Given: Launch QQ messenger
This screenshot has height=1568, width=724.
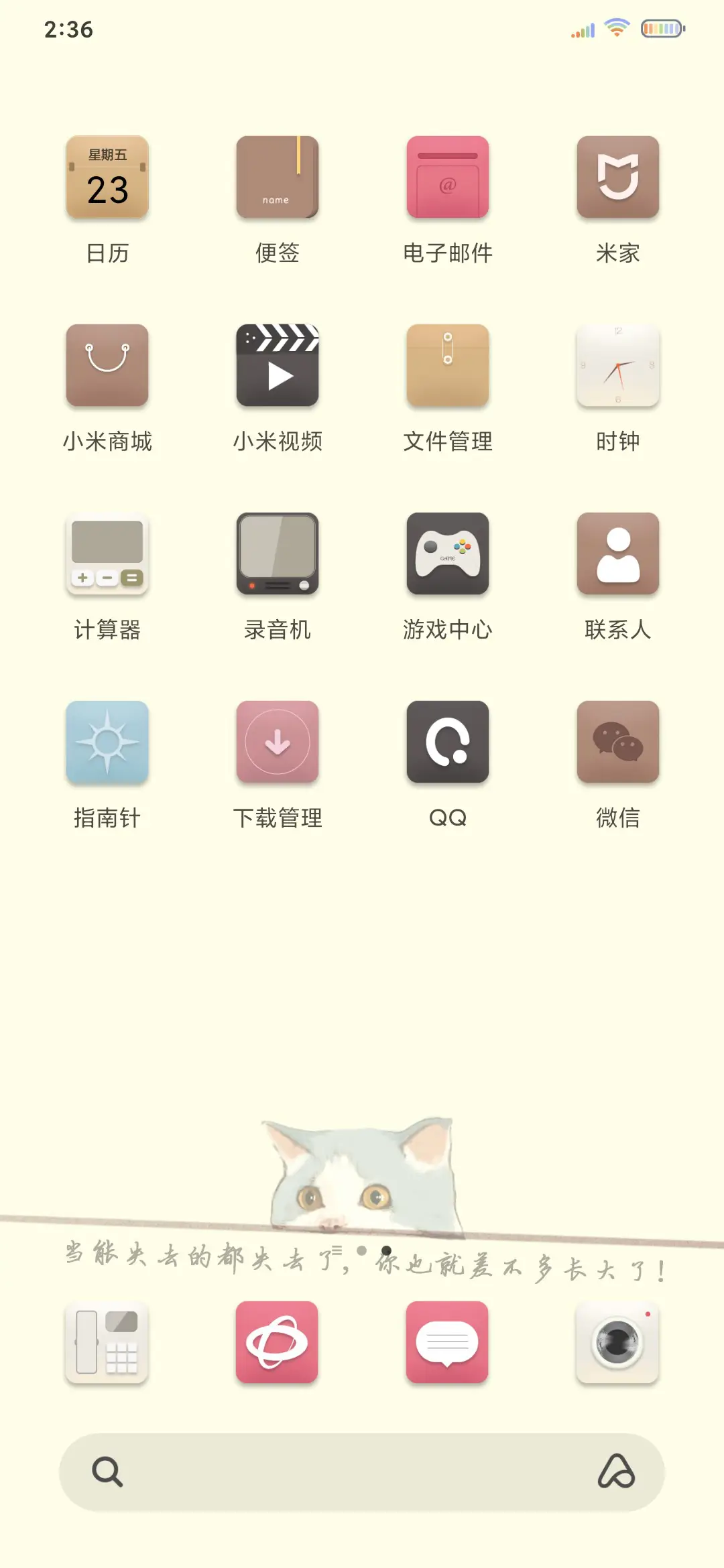Looking at the screenshot, I should 447,742.
